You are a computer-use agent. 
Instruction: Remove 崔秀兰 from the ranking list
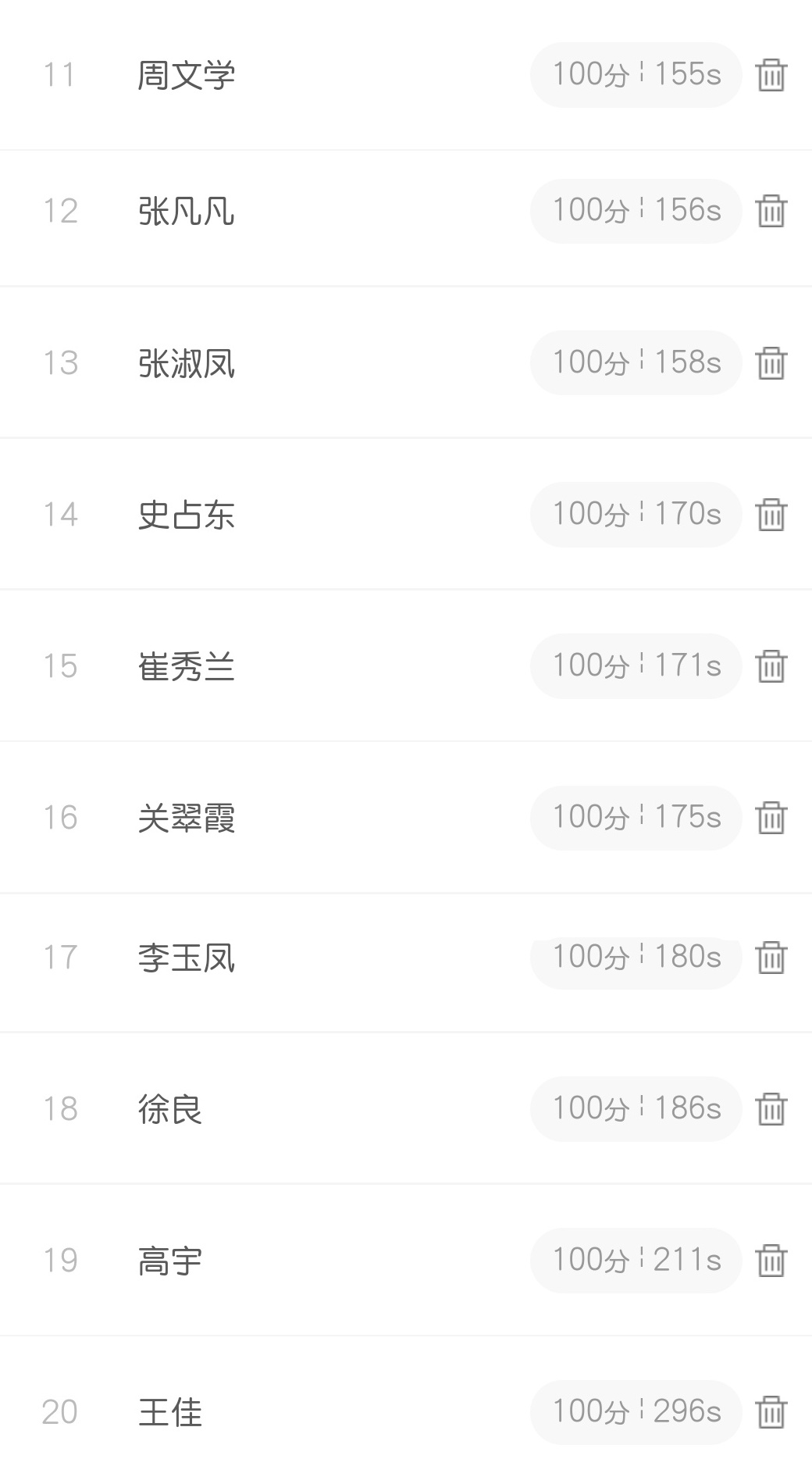click(771, 666)
